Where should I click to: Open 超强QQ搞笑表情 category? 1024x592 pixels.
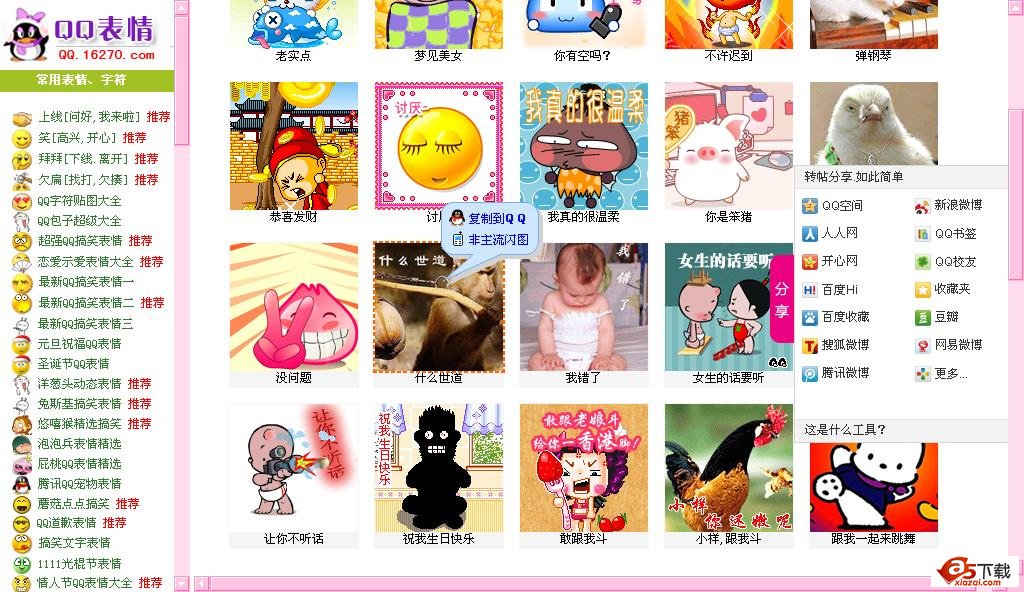coord(80,241)
